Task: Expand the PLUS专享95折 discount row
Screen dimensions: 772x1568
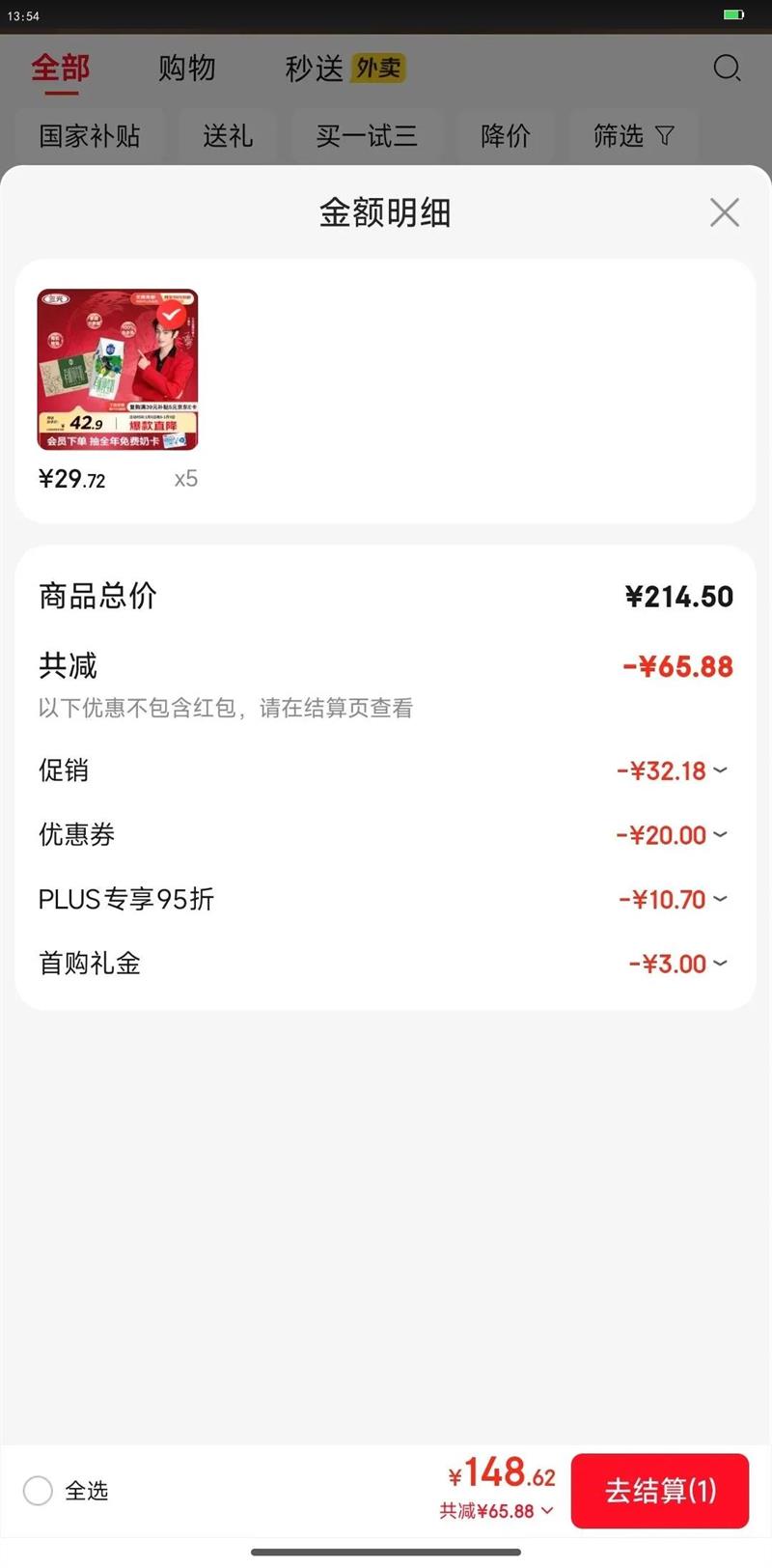Action: (x=722, y=899)
